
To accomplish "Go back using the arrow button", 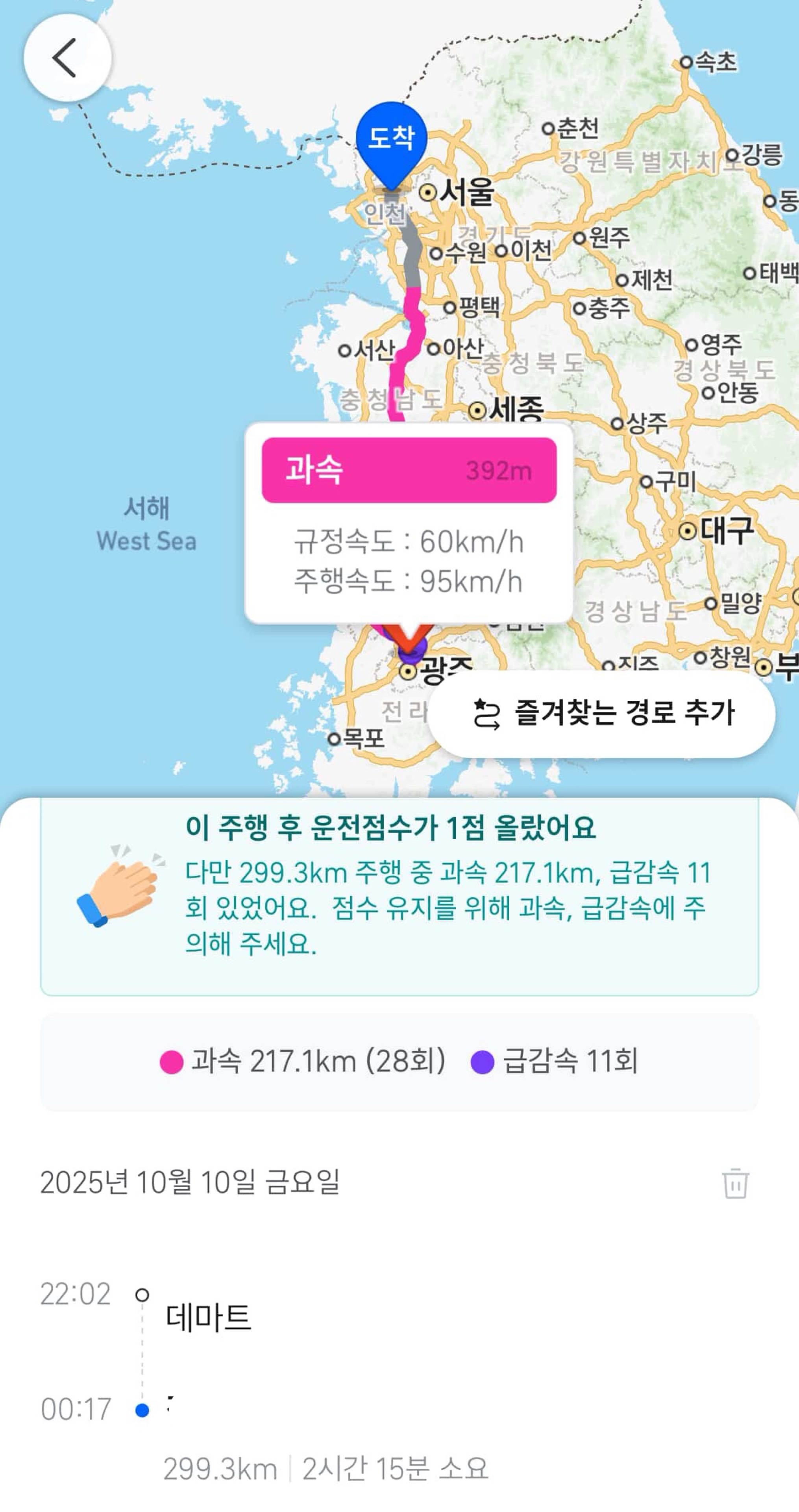I will click(x=67, y=57).
